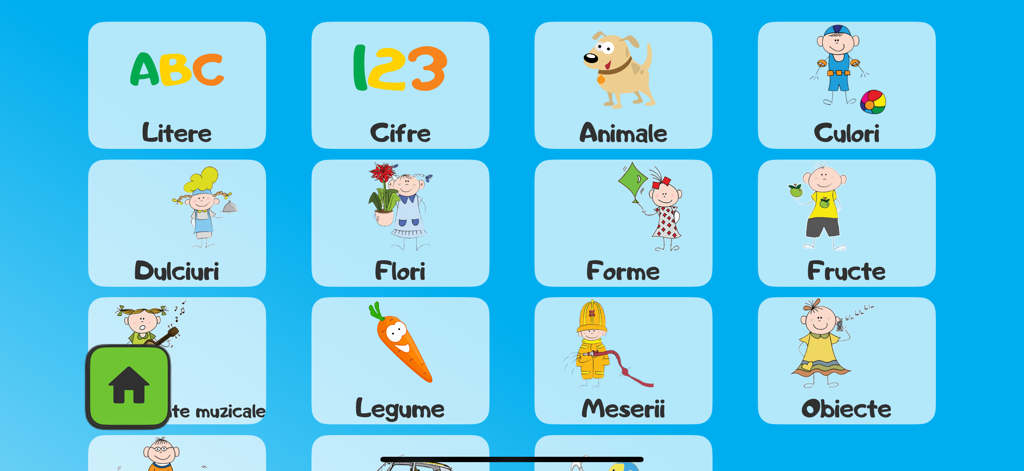Open the Dulciuri category
The image size is (1024, 471).
(177, 223)
